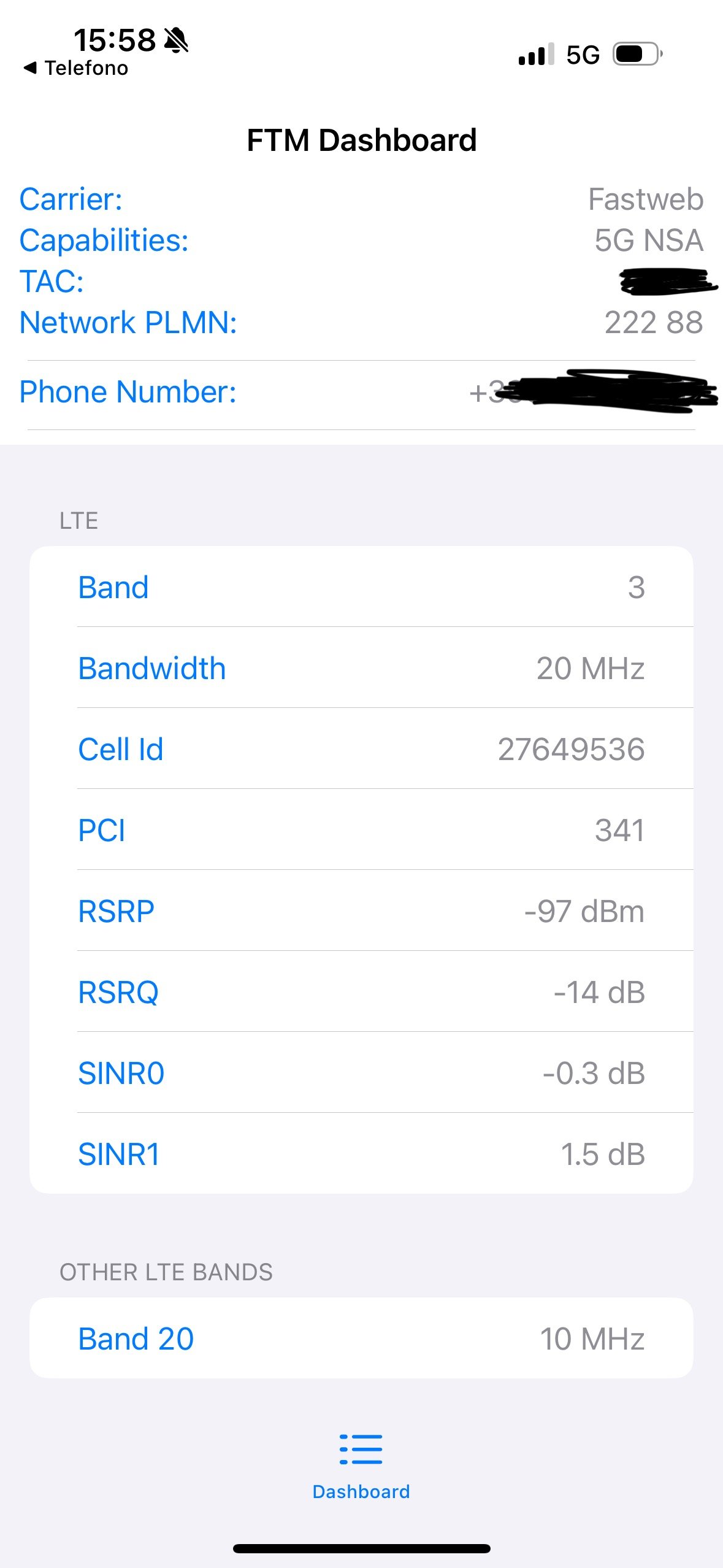Open the Dashboard tab
723x1568 pixels.
click(361, 1466)
